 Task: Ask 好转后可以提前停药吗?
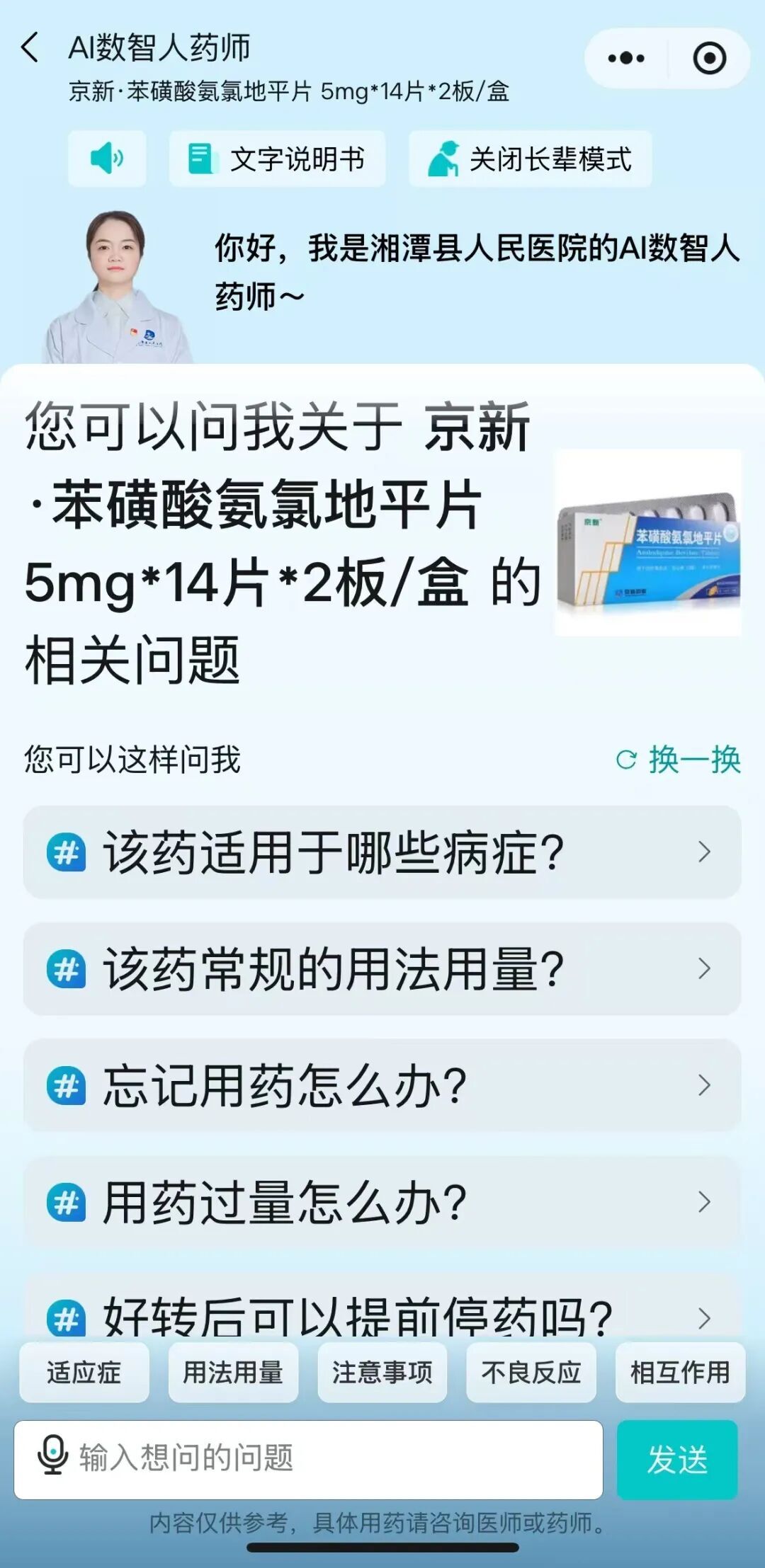pos(382,1315)
